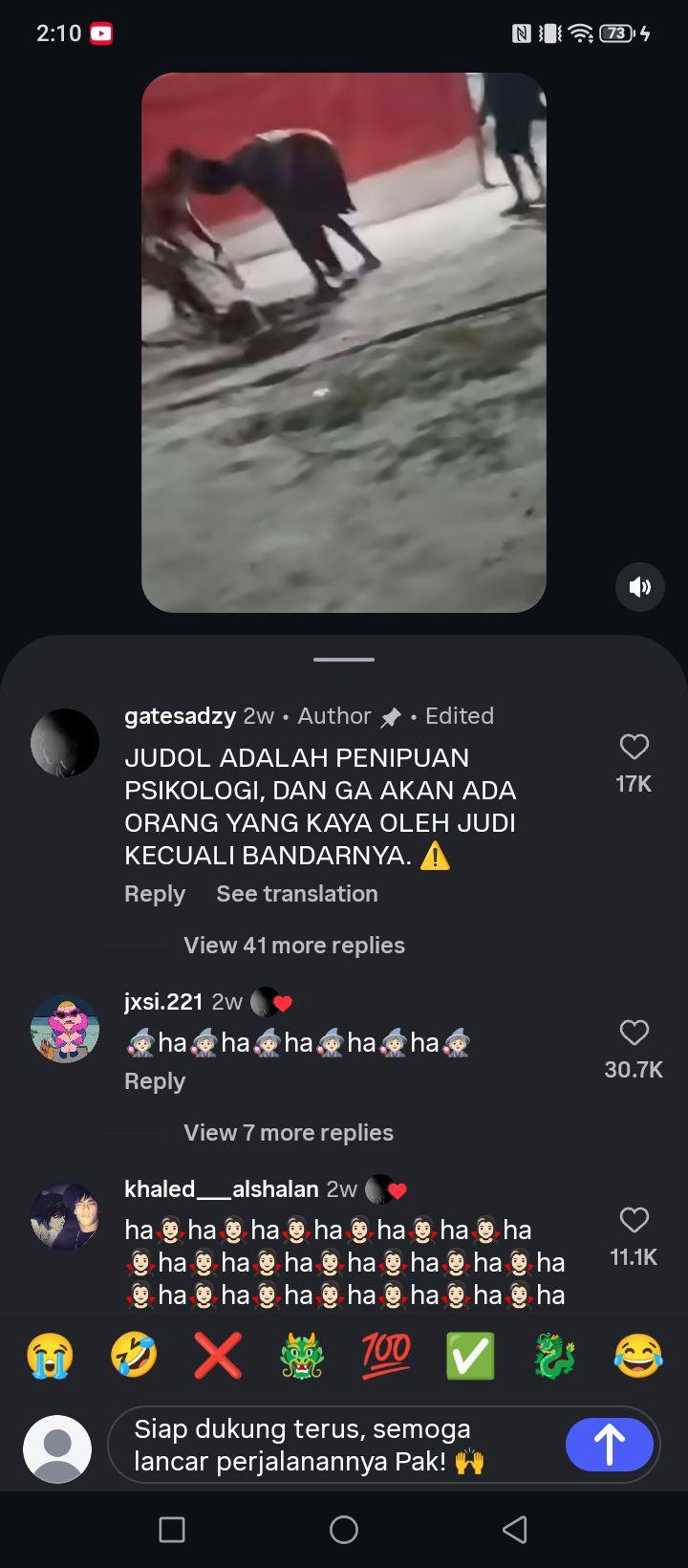Insert the crying face emoji
Screen dimensions: 688x1568
[x=50, y=1356]
